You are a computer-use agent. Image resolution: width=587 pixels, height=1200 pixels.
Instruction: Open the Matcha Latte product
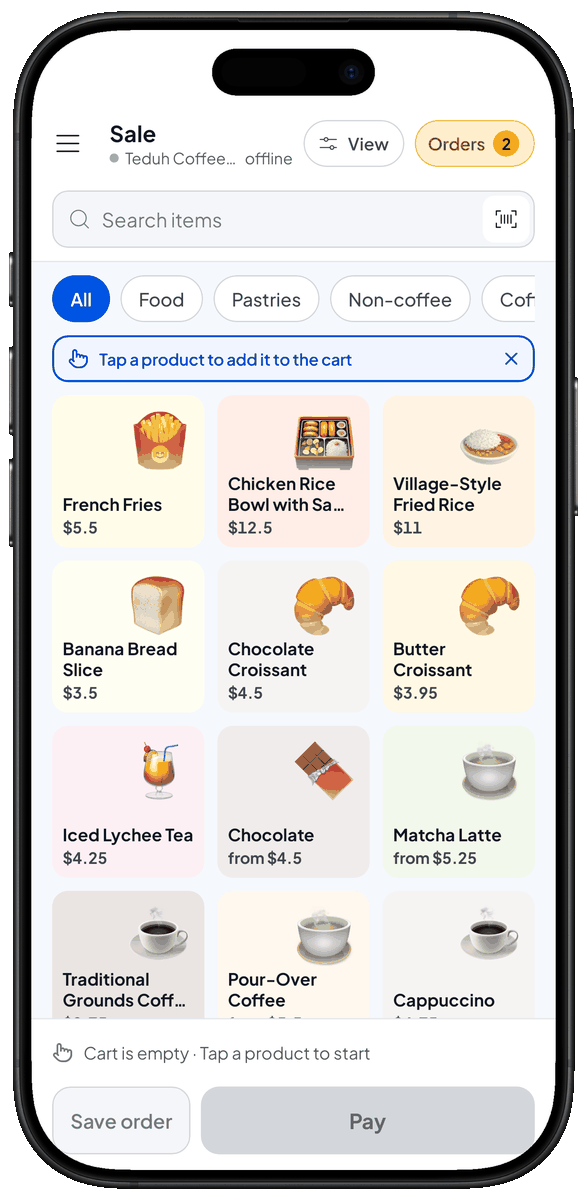point(459,802)
